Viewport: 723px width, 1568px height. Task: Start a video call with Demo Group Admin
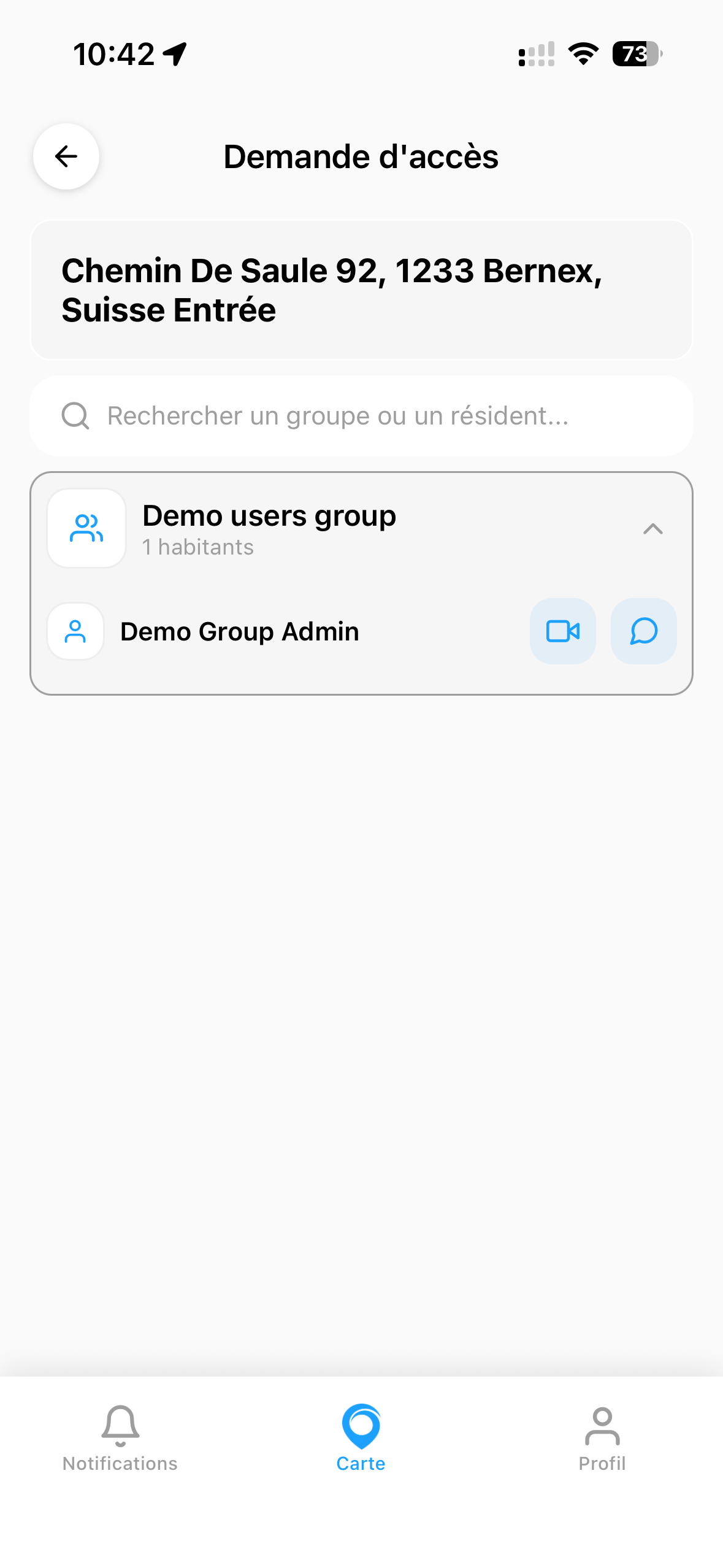(x=562, y=631)
